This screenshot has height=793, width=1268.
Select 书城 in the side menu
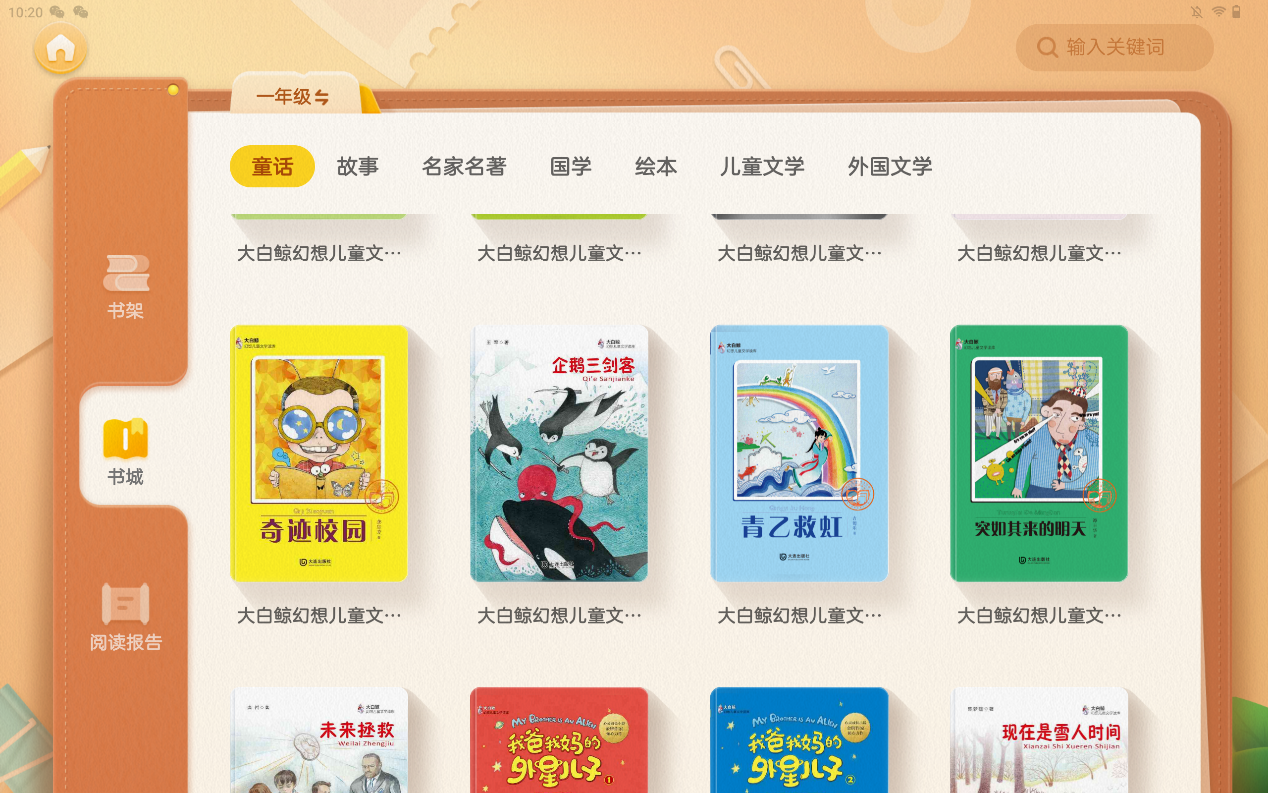(126, 452)
